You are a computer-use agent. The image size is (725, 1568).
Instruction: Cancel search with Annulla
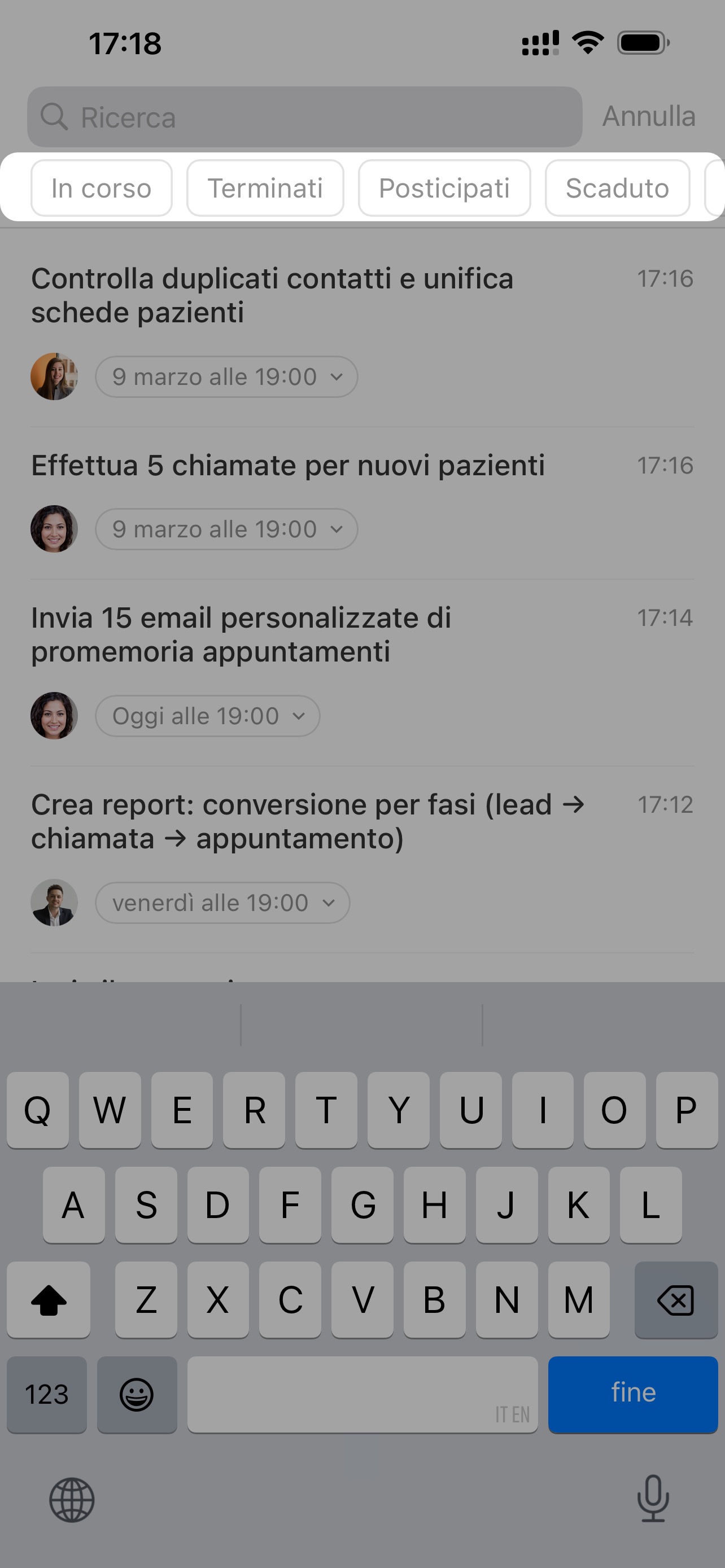(648, 116)
